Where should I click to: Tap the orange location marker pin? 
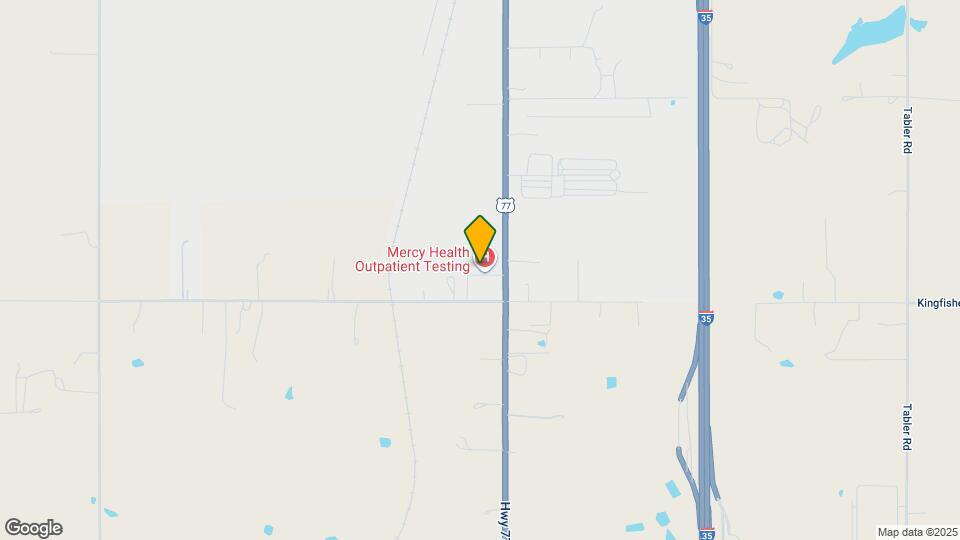(480, 238)
